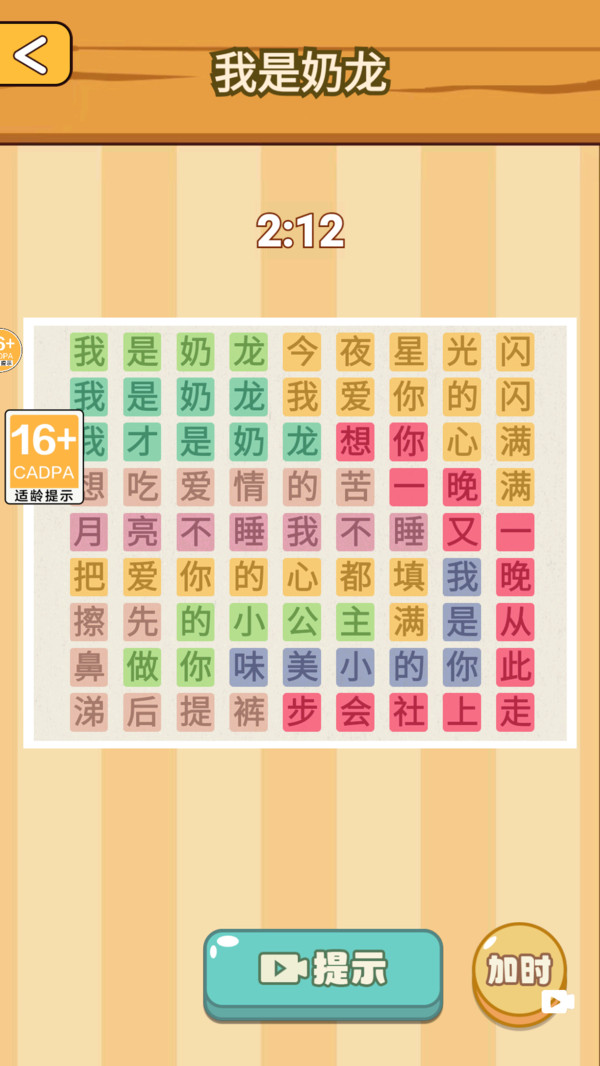Tap the 提示 hint button
This screenshot has height=1066, width=600.
tap(323, 974)
